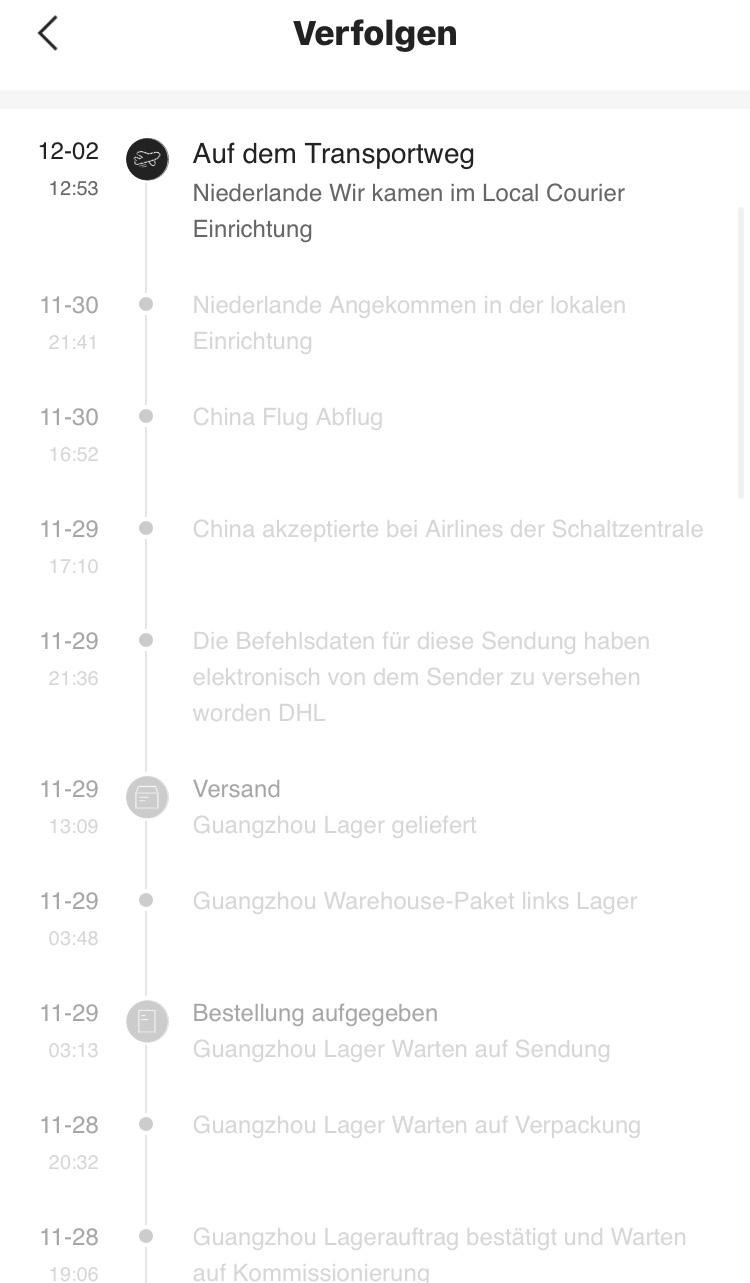This screenshot has width=750, height=1283.
Task: Go back from the Verfolgen screen
Action: pos(48,33)
